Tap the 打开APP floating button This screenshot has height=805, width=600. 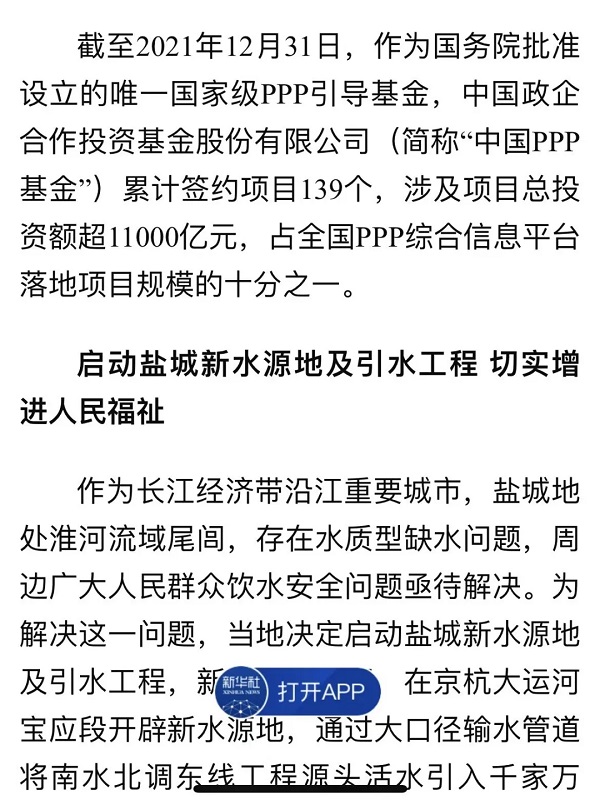pyautogui.click(x=300, y=691)
